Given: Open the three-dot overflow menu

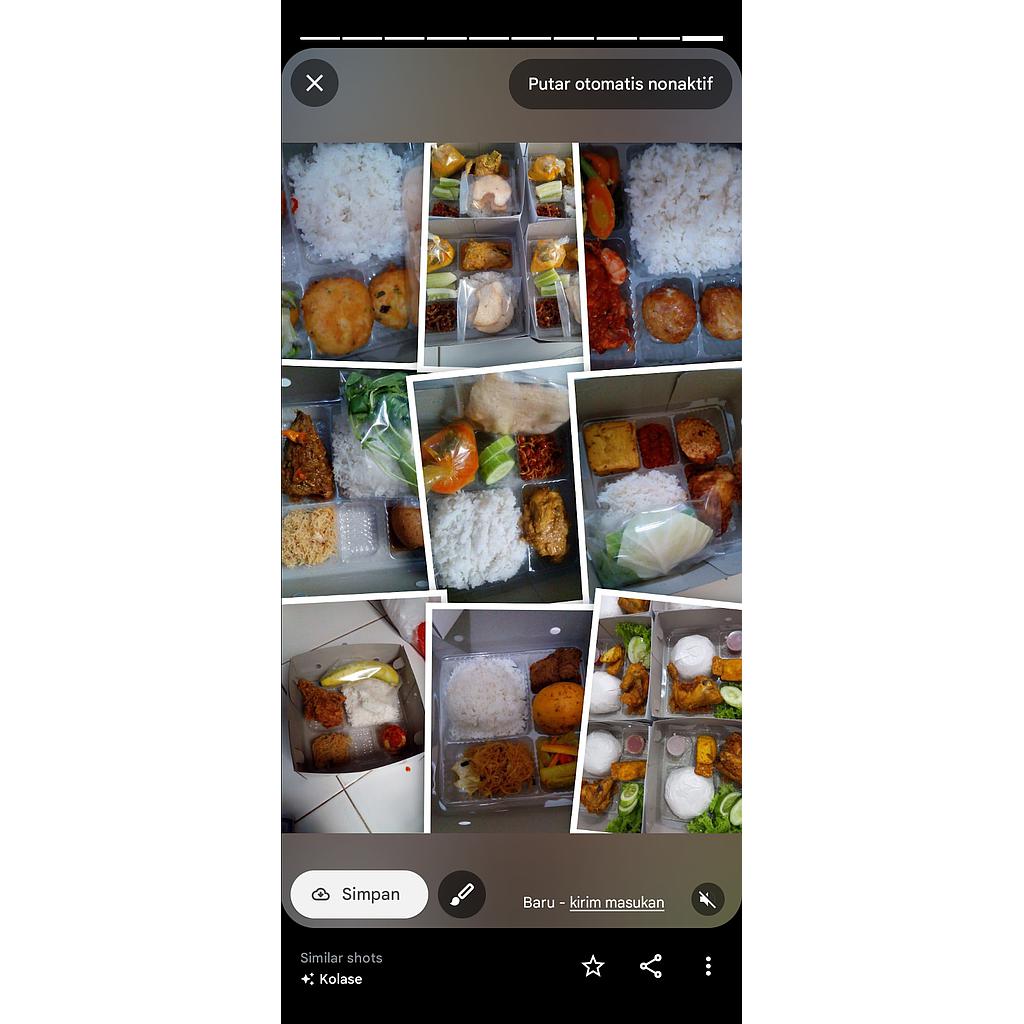Looking at the screenshot, I should click(x=708, y=966).
